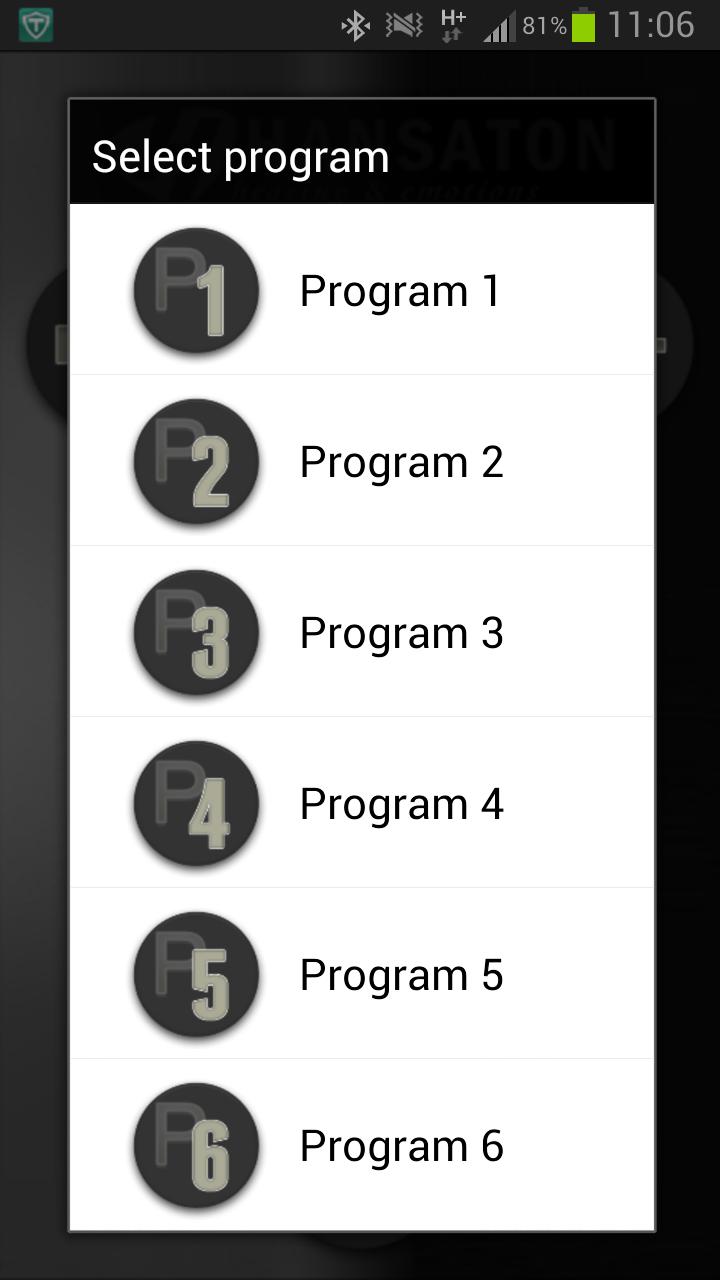The width and height of the screenshot is (720, 1280).
Task: Tap the Select program dialog title
Action: point(242,156)
